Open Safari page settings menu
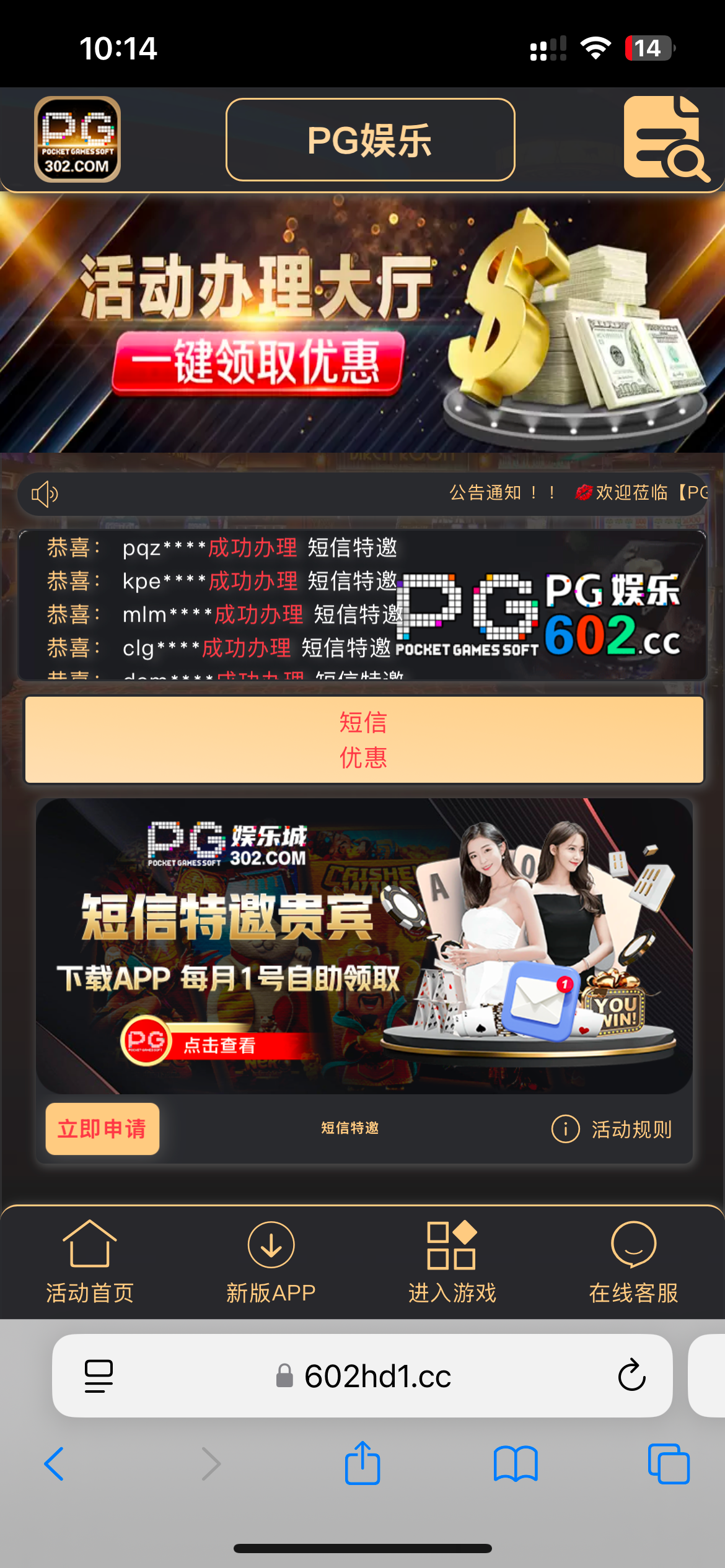The width and height of the screenshot is (725, 1568). point(99,1376)
